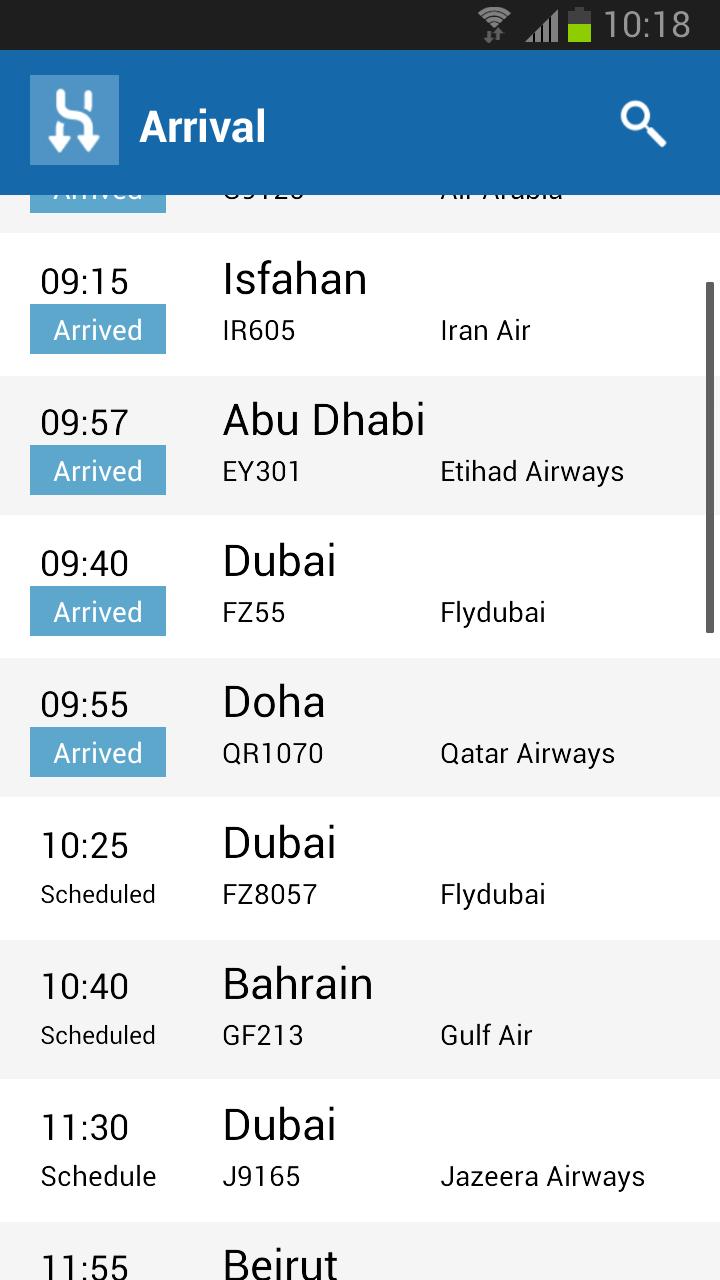Expand the Isfahan Iran Air flight entry

360,304
